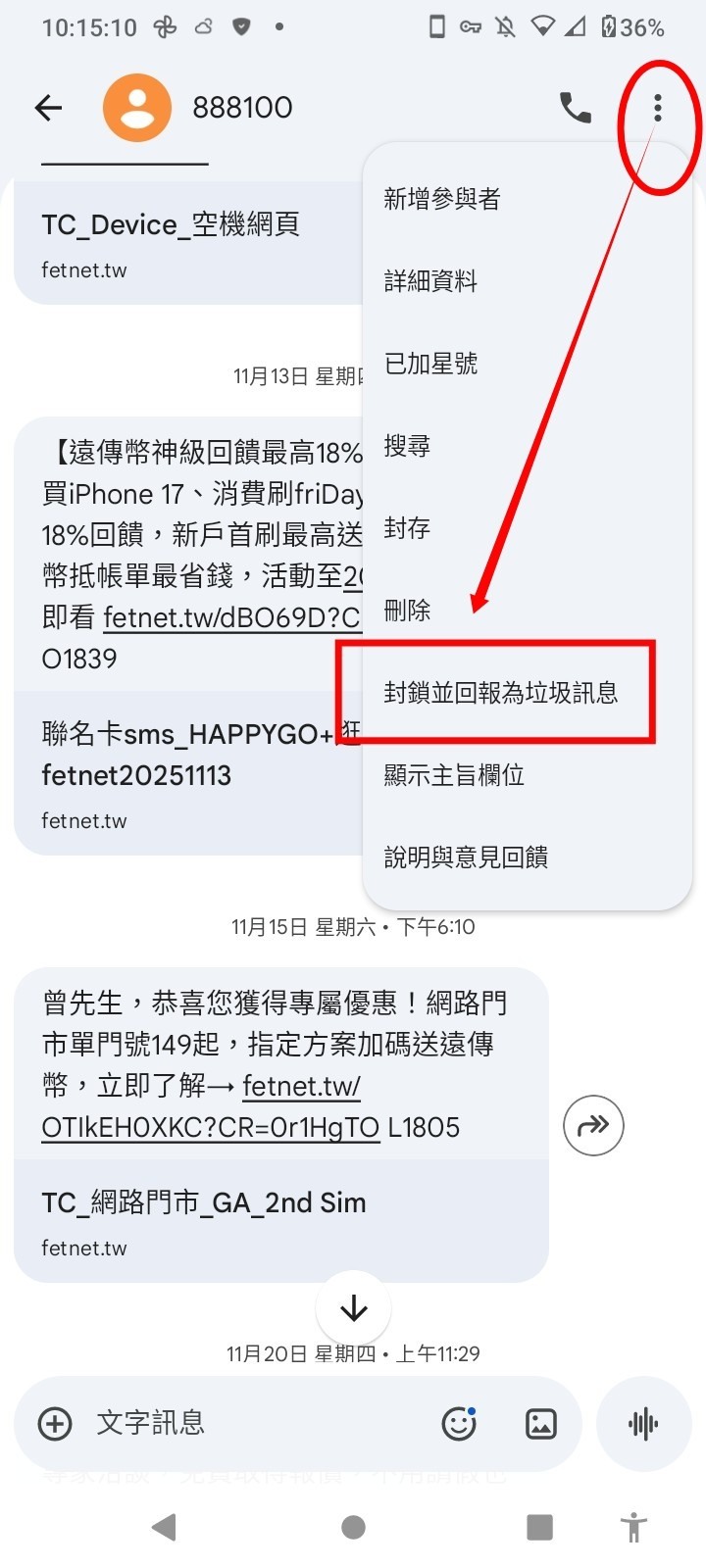Forward the 曾先生 promo message
706x1568 pixels.
[593, 1125]
